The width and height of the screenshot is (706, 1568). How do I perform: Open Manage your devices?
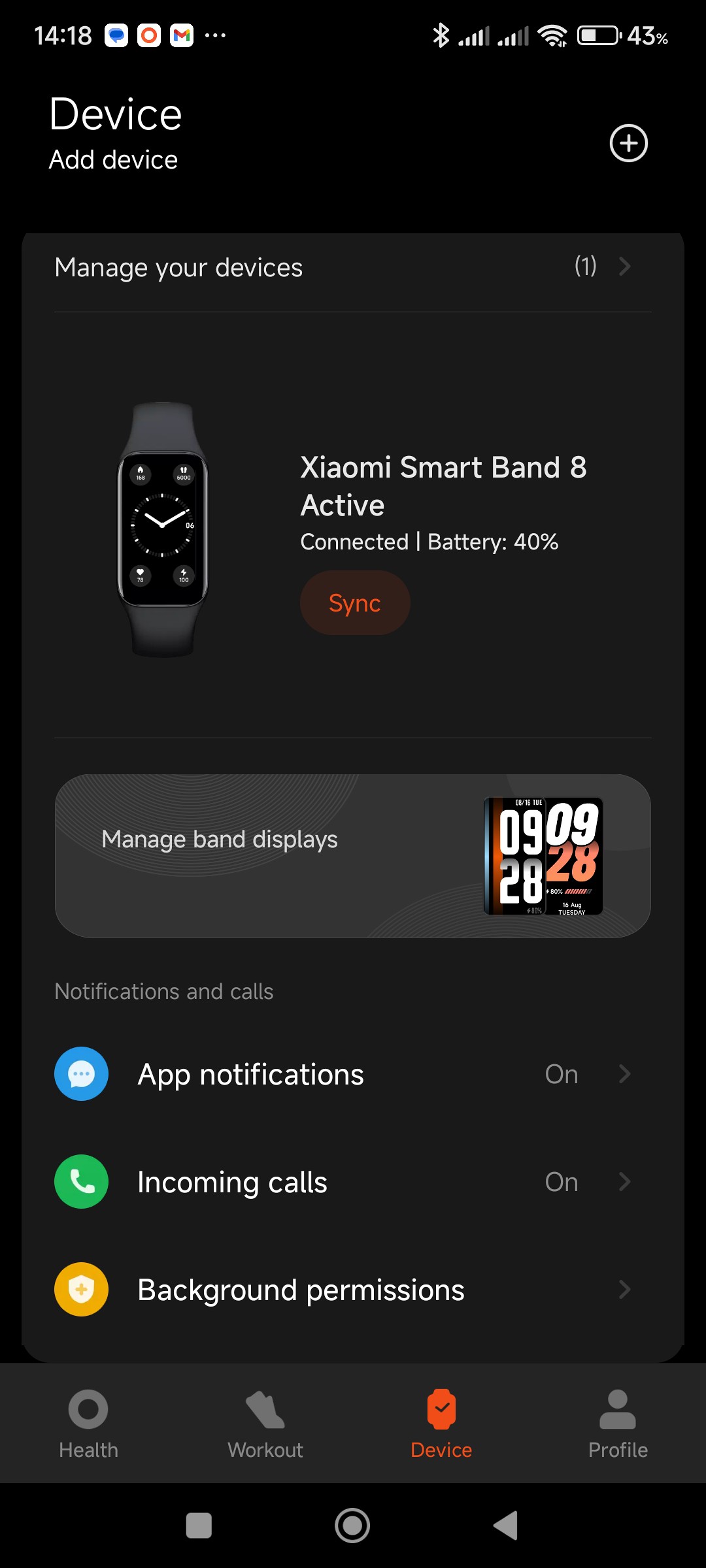pos(353,267)
